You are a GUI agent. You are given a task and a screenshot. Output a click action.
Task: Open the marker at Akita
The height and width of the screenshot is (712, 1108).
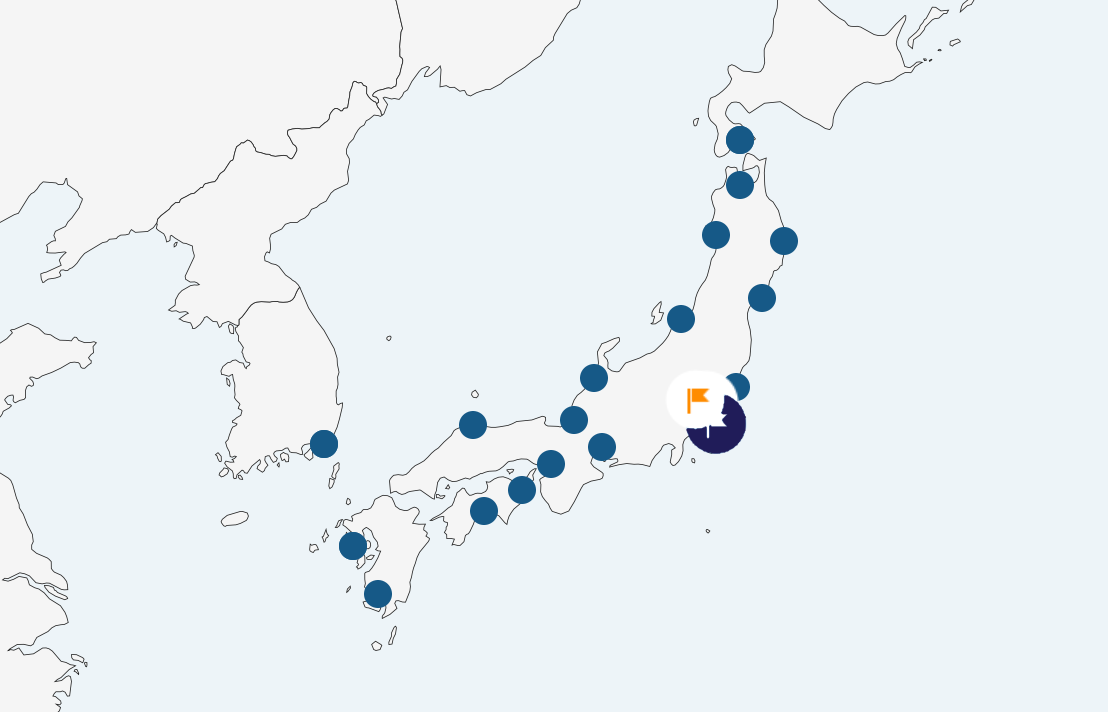tap(716, 235)
